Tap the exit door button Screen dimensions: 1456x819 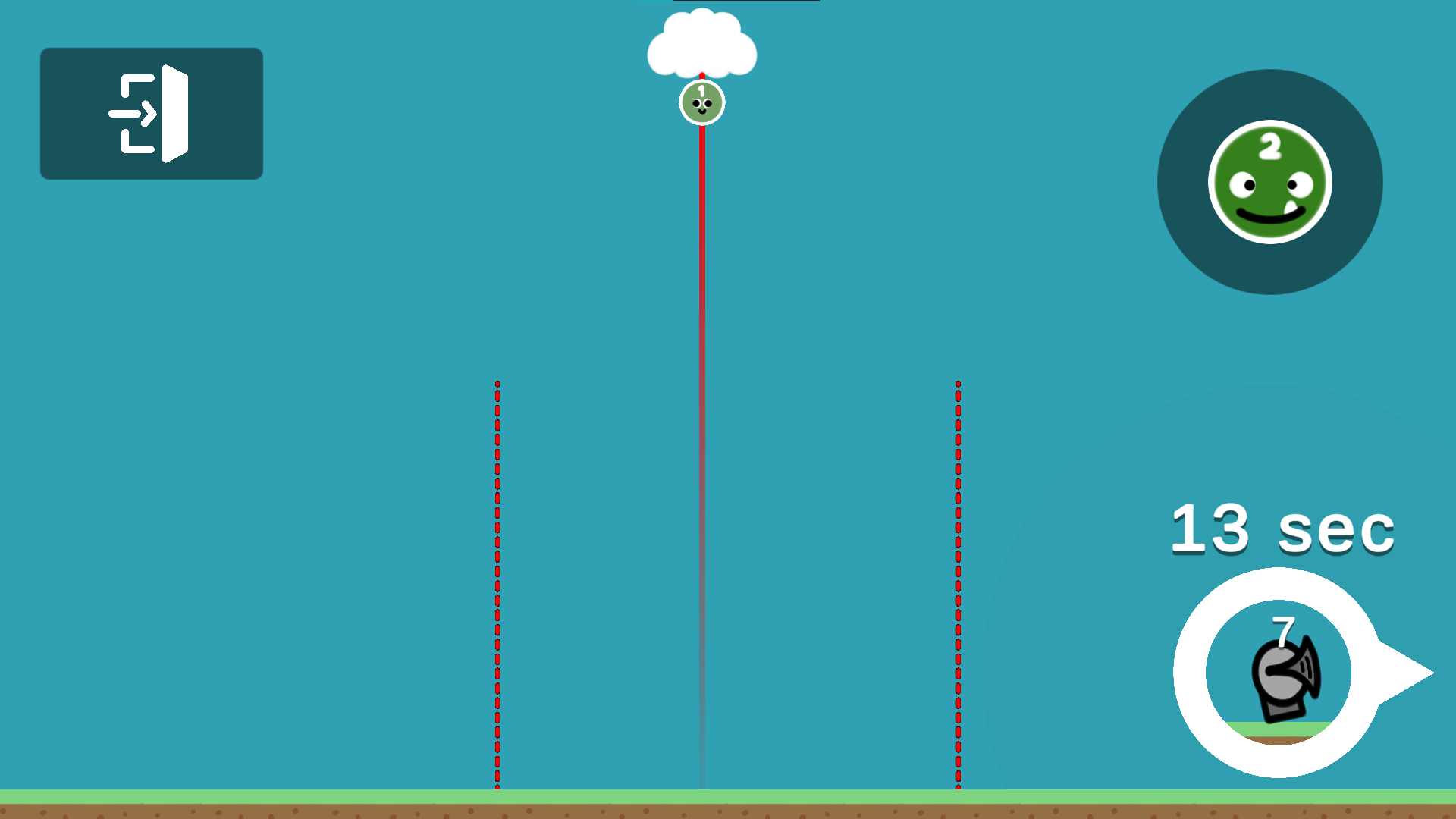pyautogui.click(x=152, y=114)
